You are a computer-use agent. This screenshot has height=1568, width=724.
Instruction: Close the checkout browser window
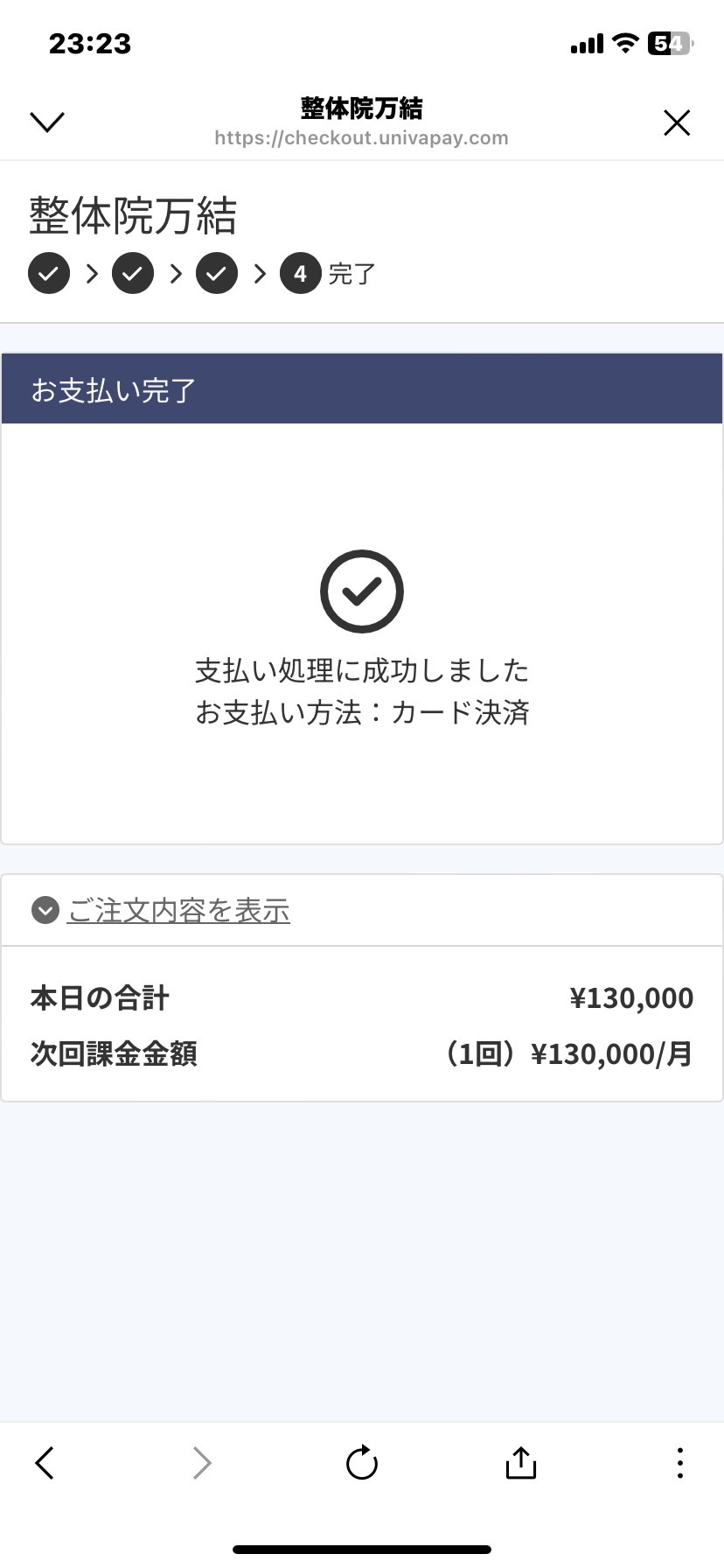click(x=677, y=122)
